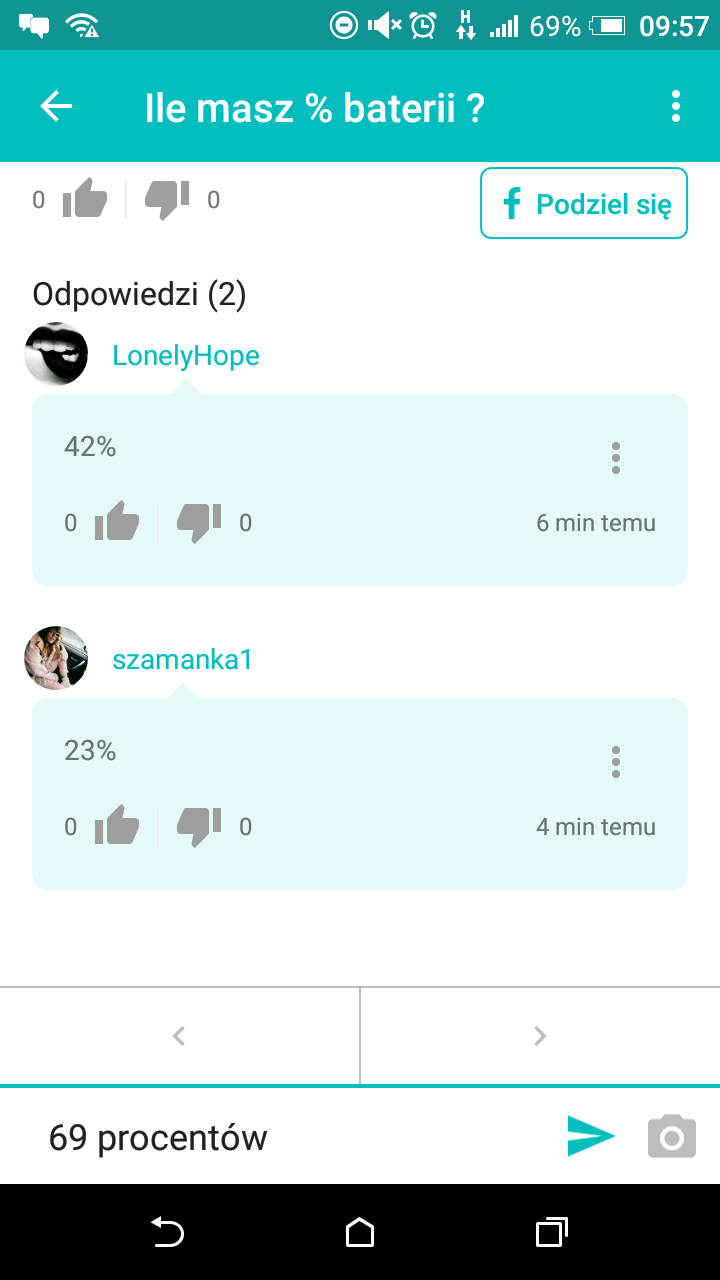Attach a photo with the camera icon
Screen dimensions: 720x1280
pos(671,1137)
